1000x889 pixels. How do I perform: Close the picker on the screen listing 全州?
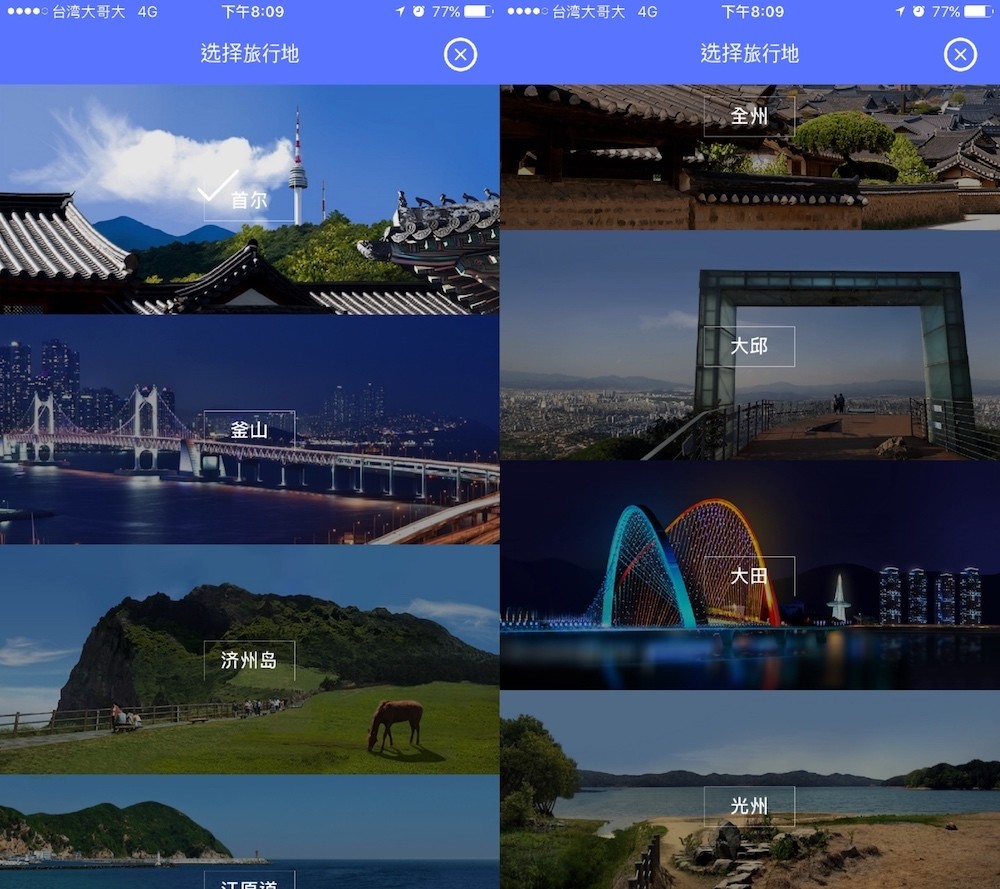point(960,54)
